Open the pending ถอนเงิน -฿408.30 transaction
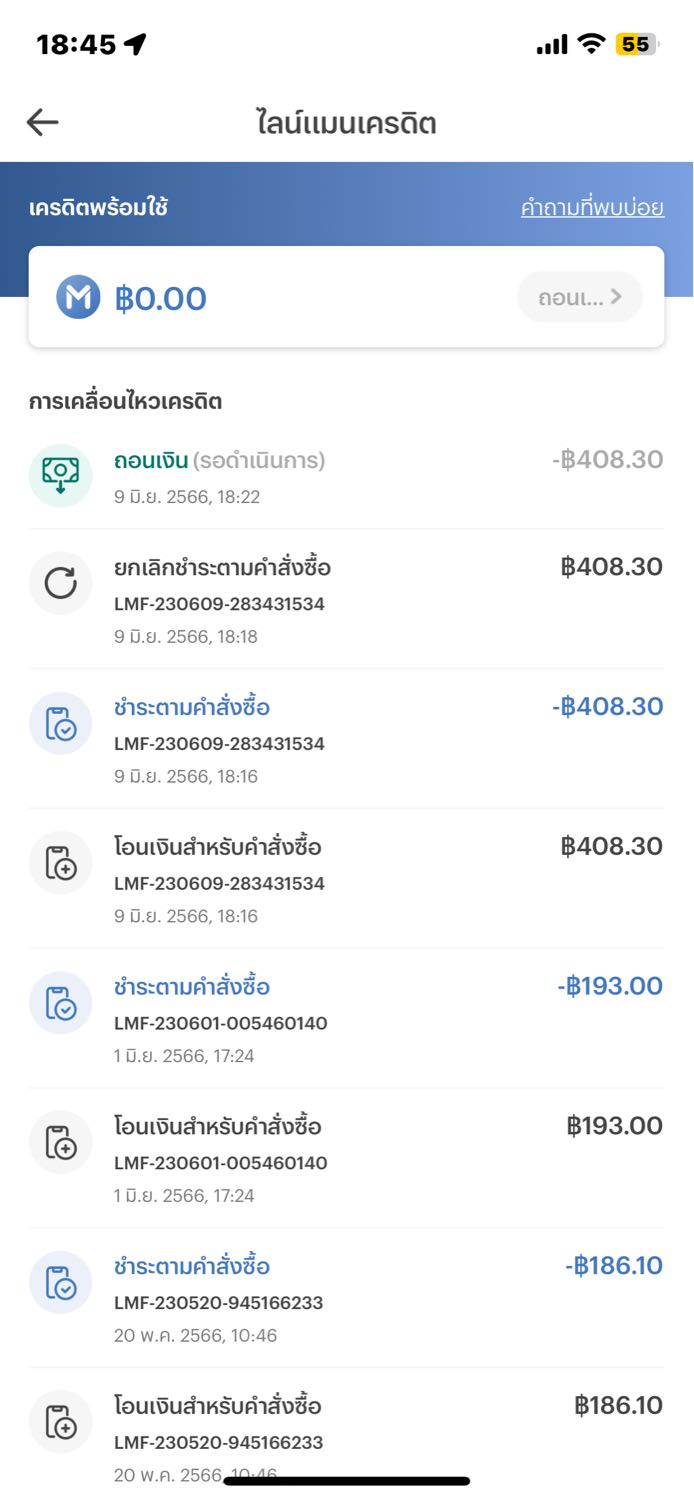The height and width of the screenshot is (1500, 694). (x=346, y=477)
